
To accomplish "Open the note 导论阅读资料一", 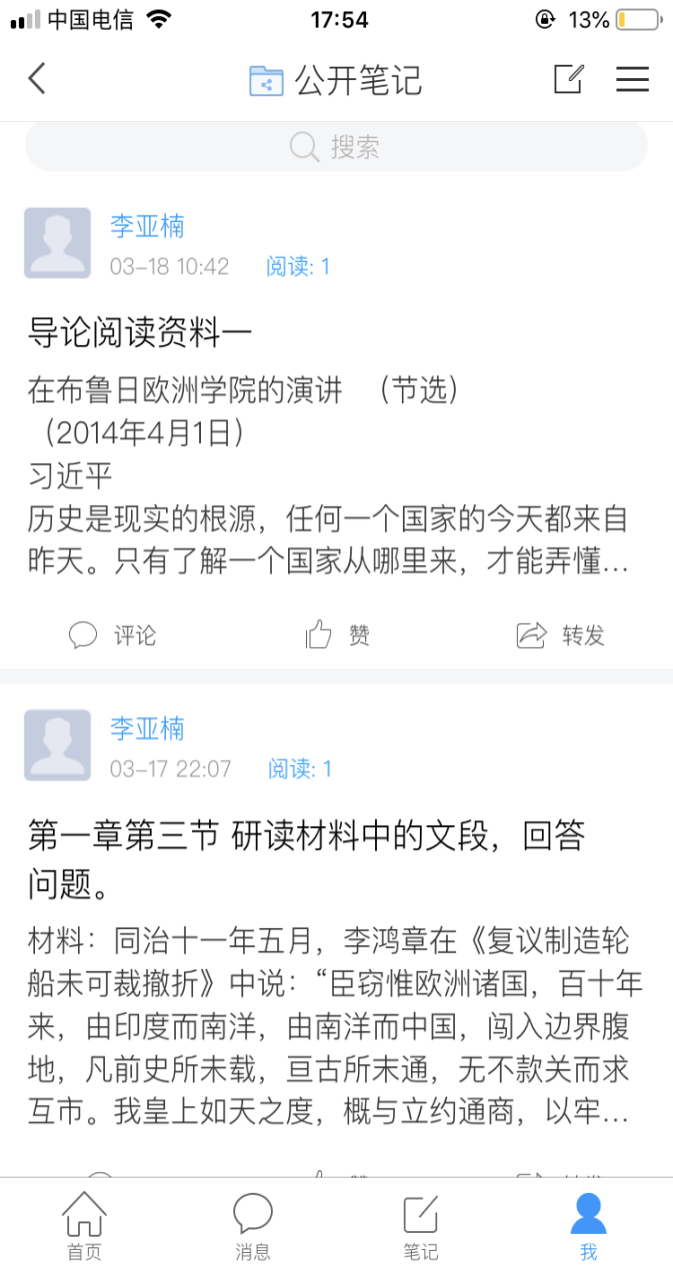I will [140, 333].
